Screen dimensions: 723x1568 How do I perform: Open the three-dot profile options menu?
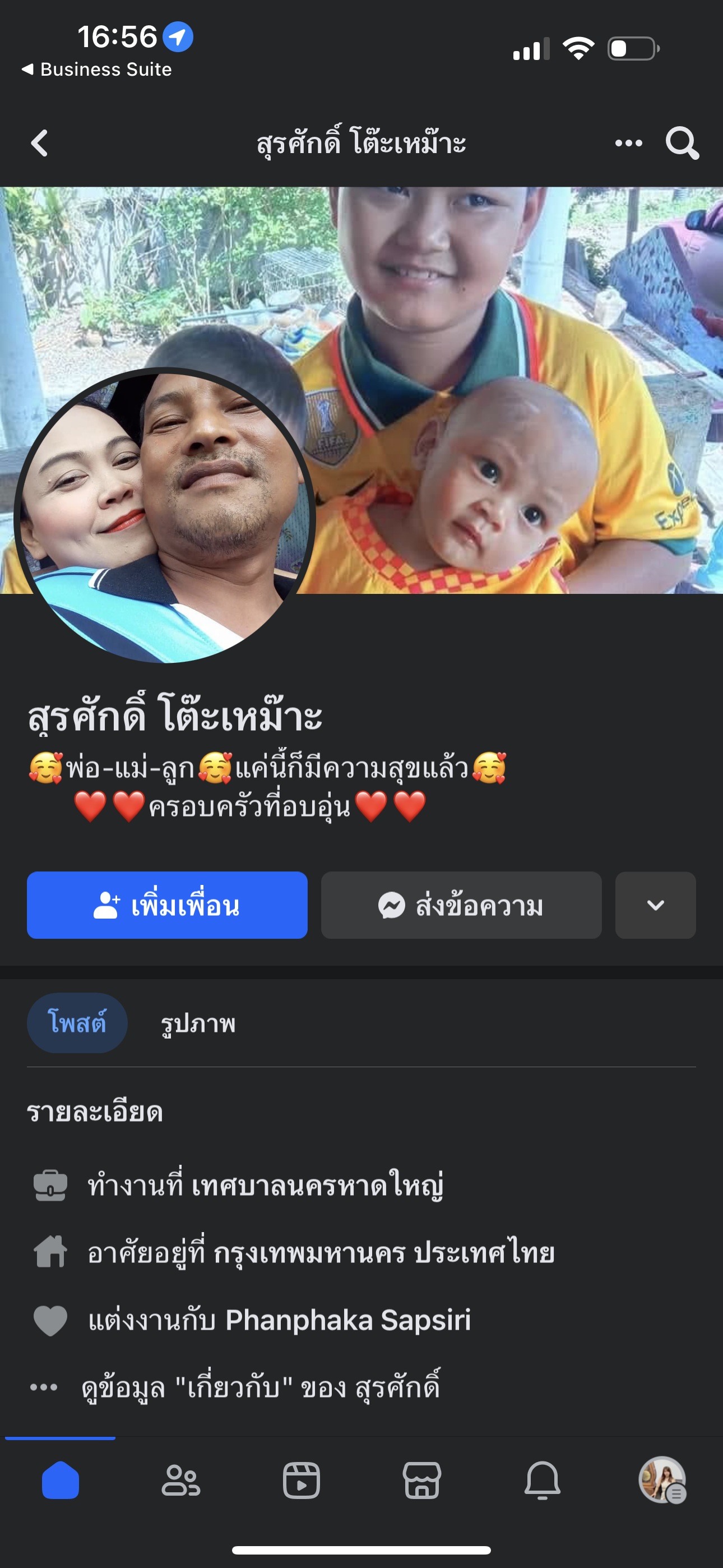[x=628, y=144]
